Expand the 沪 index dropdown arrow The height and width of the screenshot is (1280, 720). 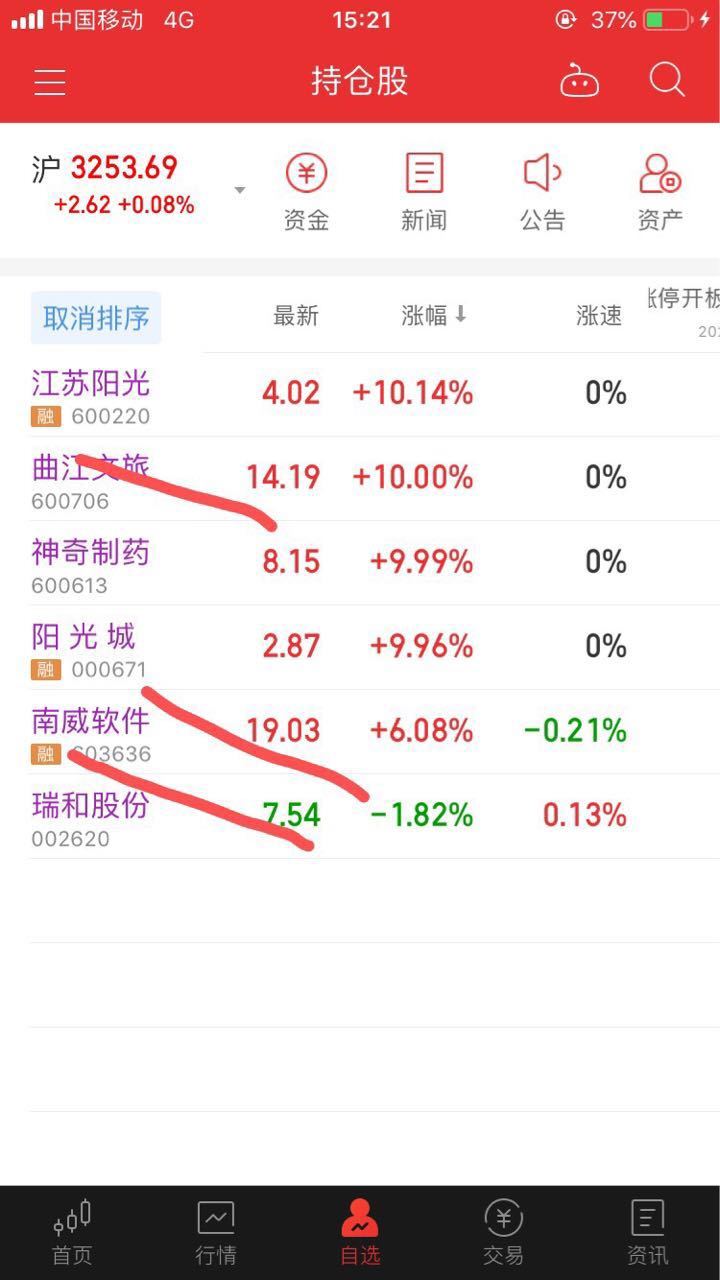pos(239,190)
